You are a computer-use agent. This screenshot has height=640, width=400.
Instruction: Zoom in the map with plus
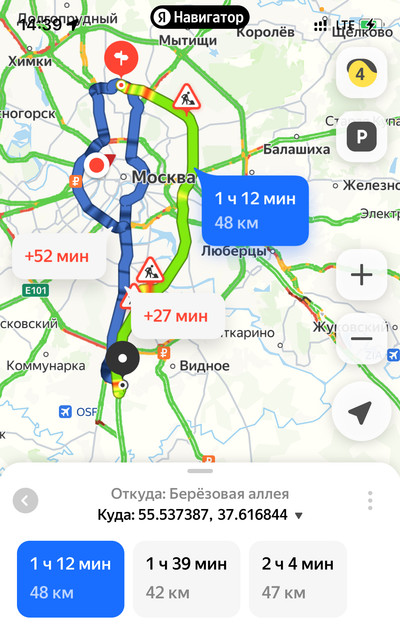[361, 274]
